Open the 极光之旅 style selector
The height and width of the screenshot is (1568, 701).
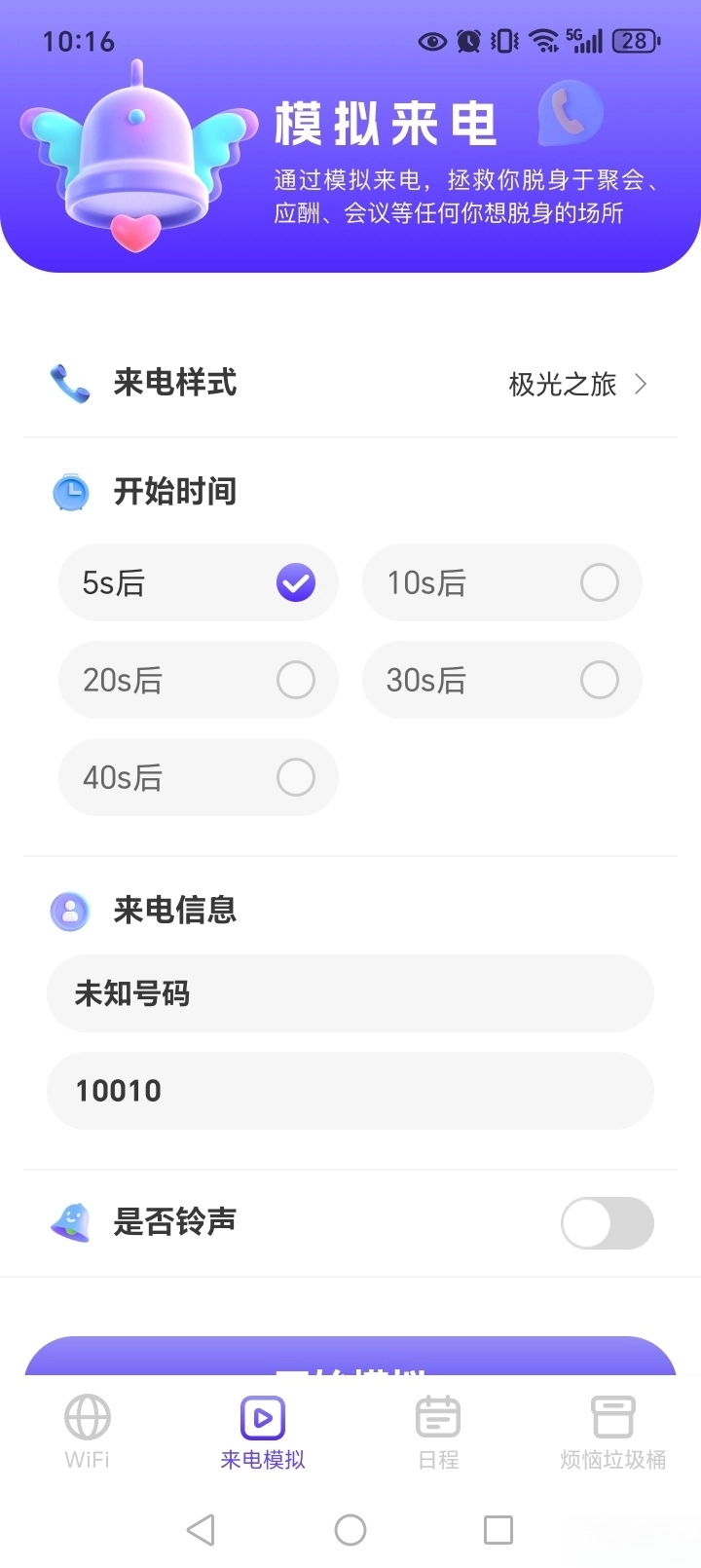pyautogui.click(x=562, y=384)
